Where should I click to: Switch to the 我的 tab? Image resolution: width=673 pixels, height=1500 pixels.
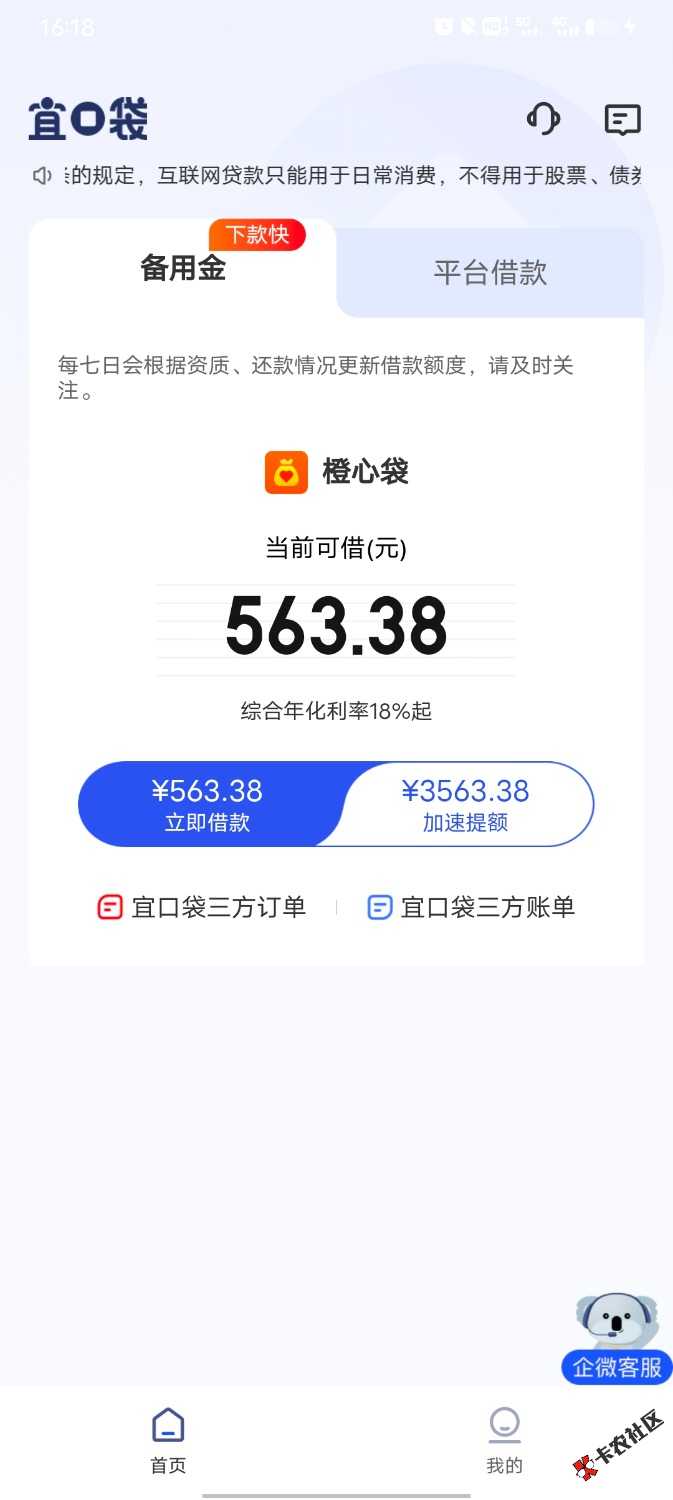(x=504, y=1440)
